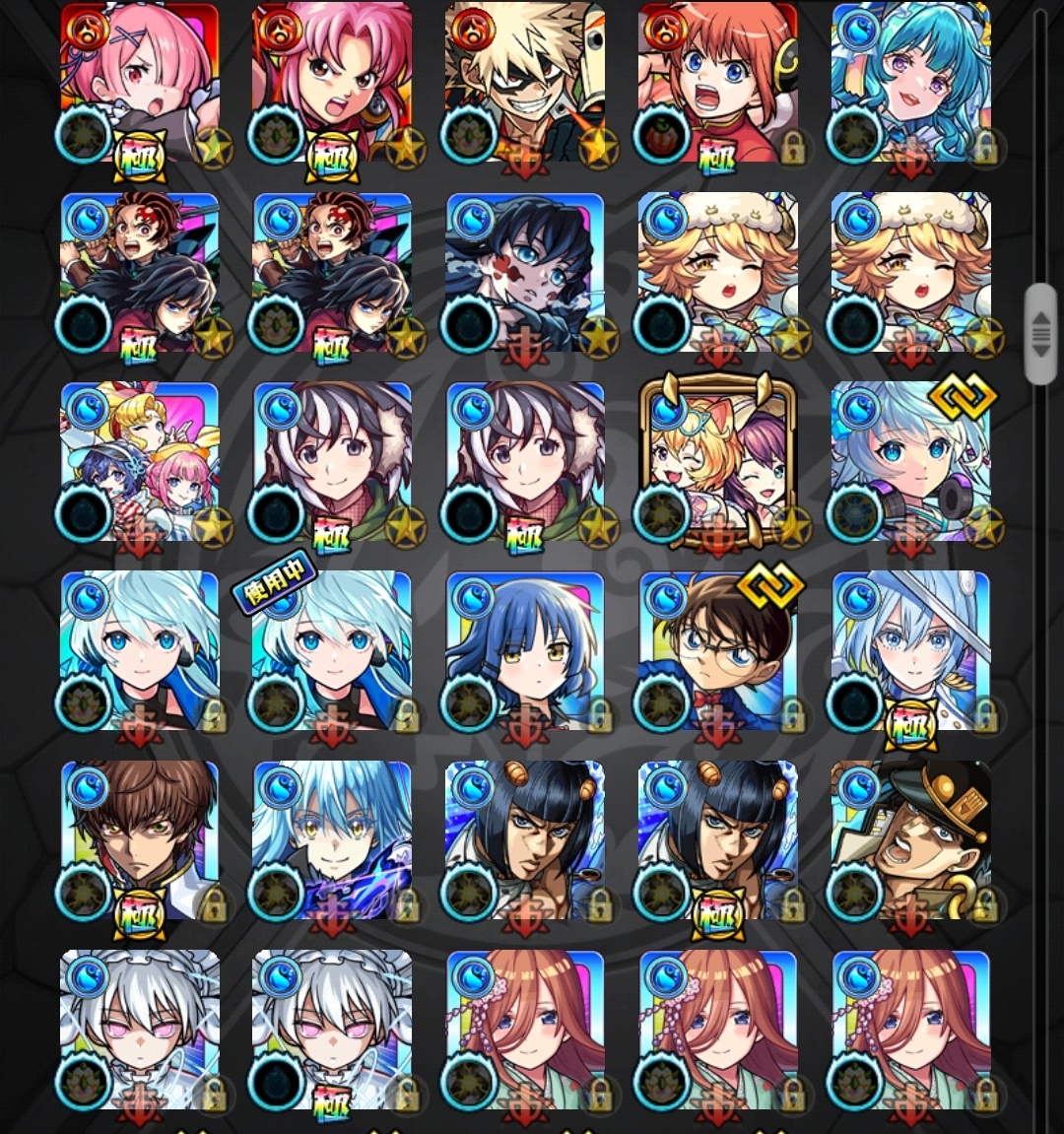Open the black-haired swordsman with bloodied face

[x=525, y=273]
